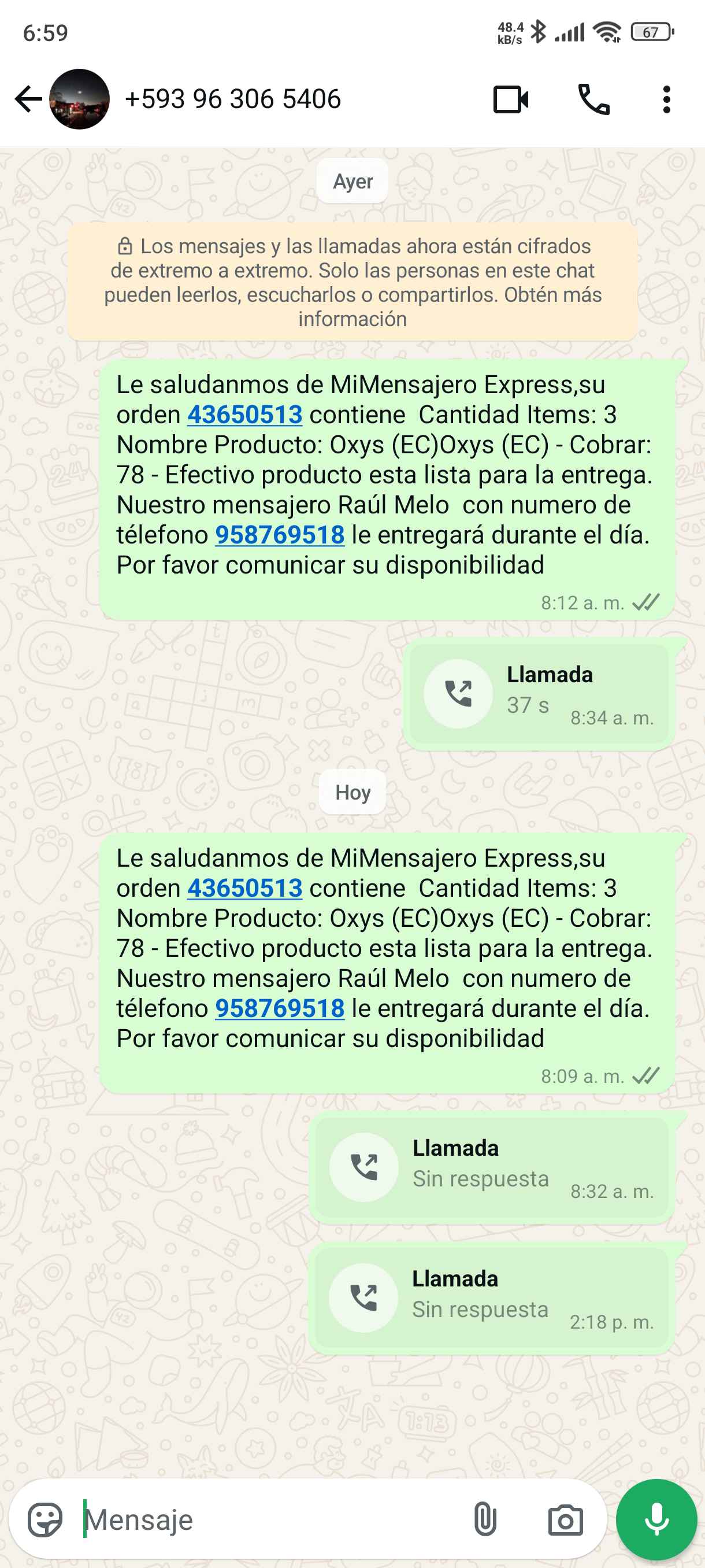Open order number 43650513 in today's message
The height and width of the screenshot is (1568, 705).
pos(244,889)
